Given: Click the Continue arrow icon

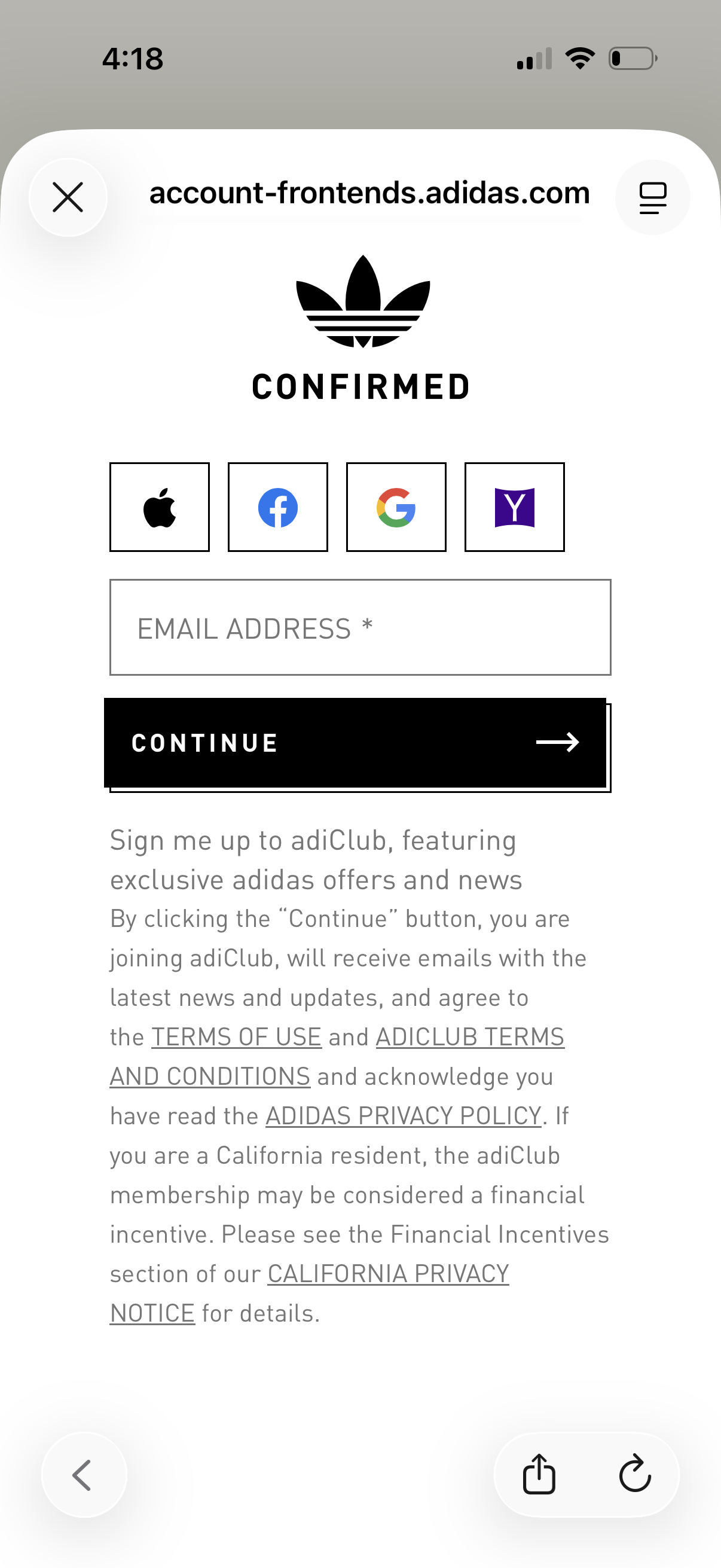Looking at the screenshot, I should point(558,742).
